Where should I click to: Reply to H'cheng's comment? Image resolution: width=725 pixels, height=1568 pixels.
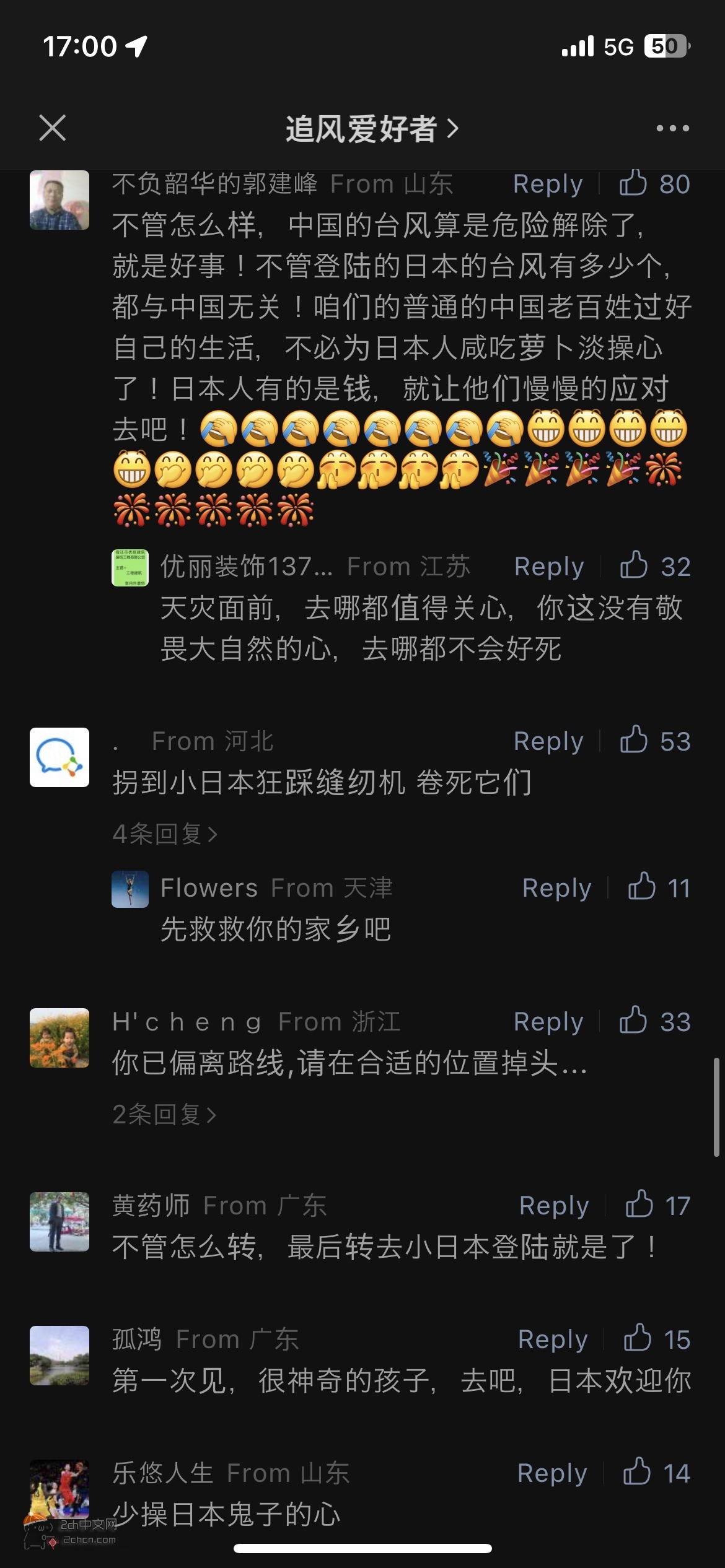(x=548, y=1021)
